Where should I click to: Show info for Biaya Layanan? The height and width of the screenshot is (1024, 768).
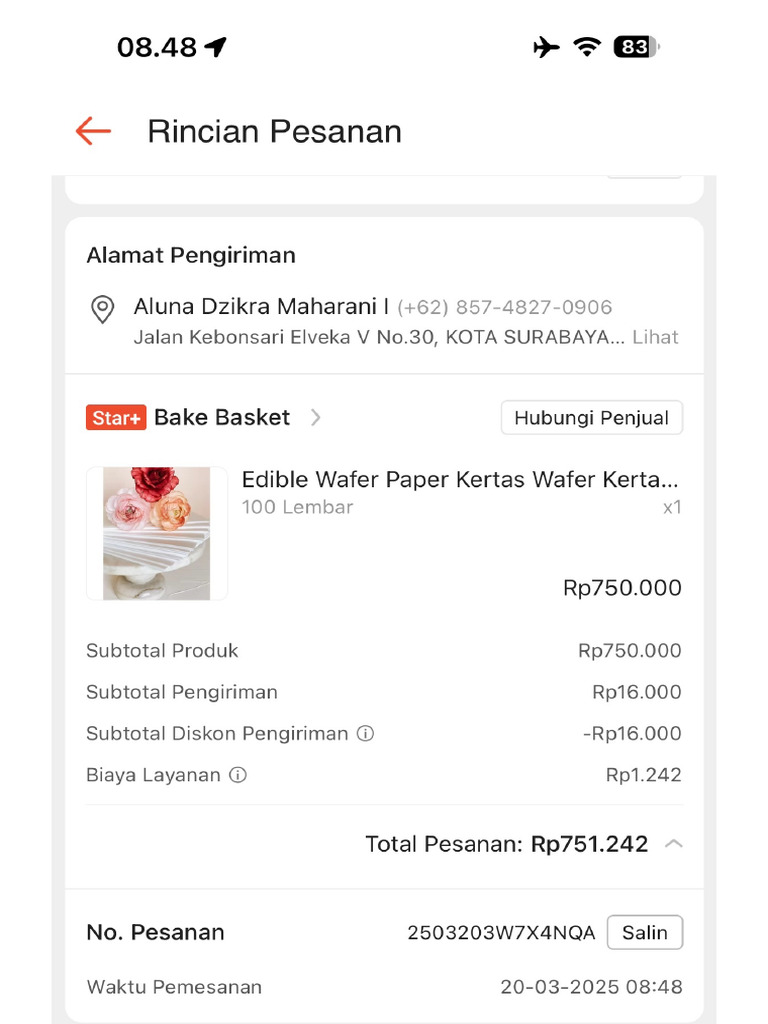[x=238, y=775]
